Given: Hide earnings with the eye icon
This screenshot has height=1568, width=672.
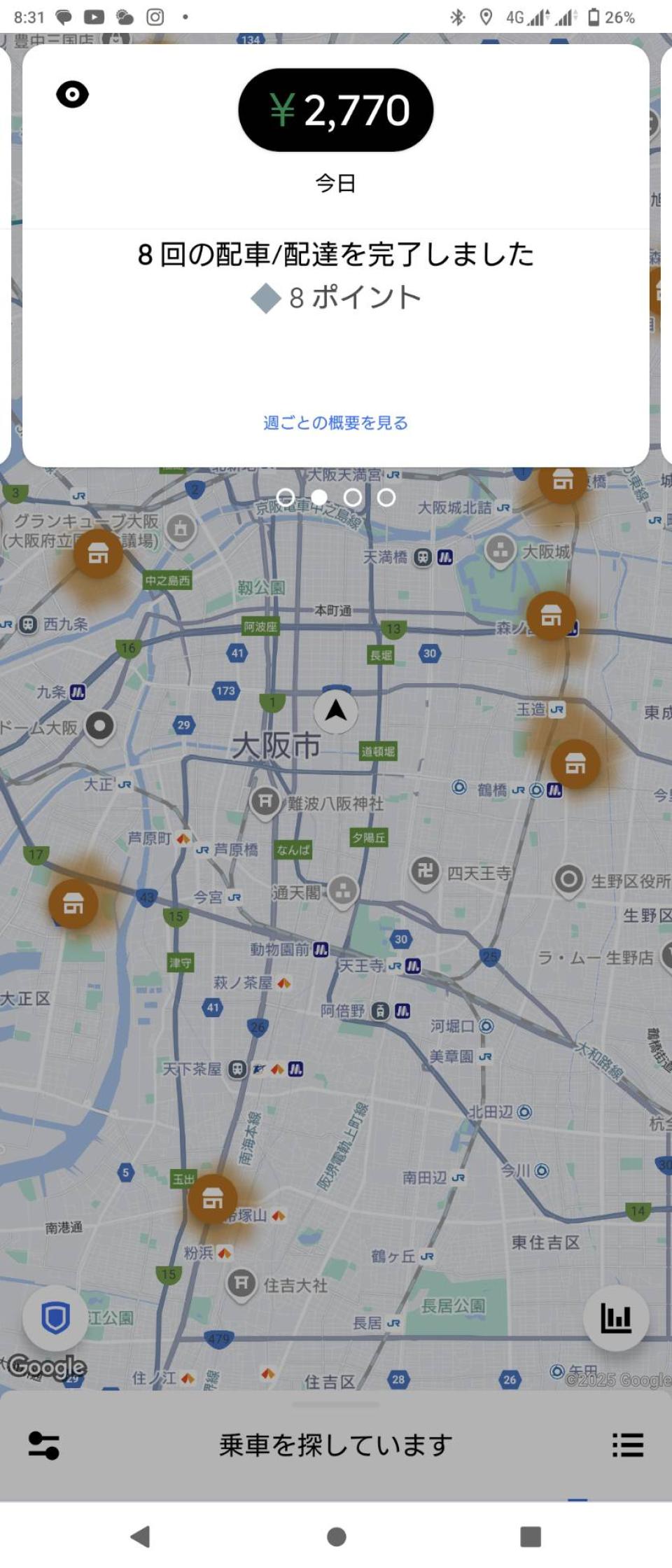Looking at the screenshot, I should (72, 94).
